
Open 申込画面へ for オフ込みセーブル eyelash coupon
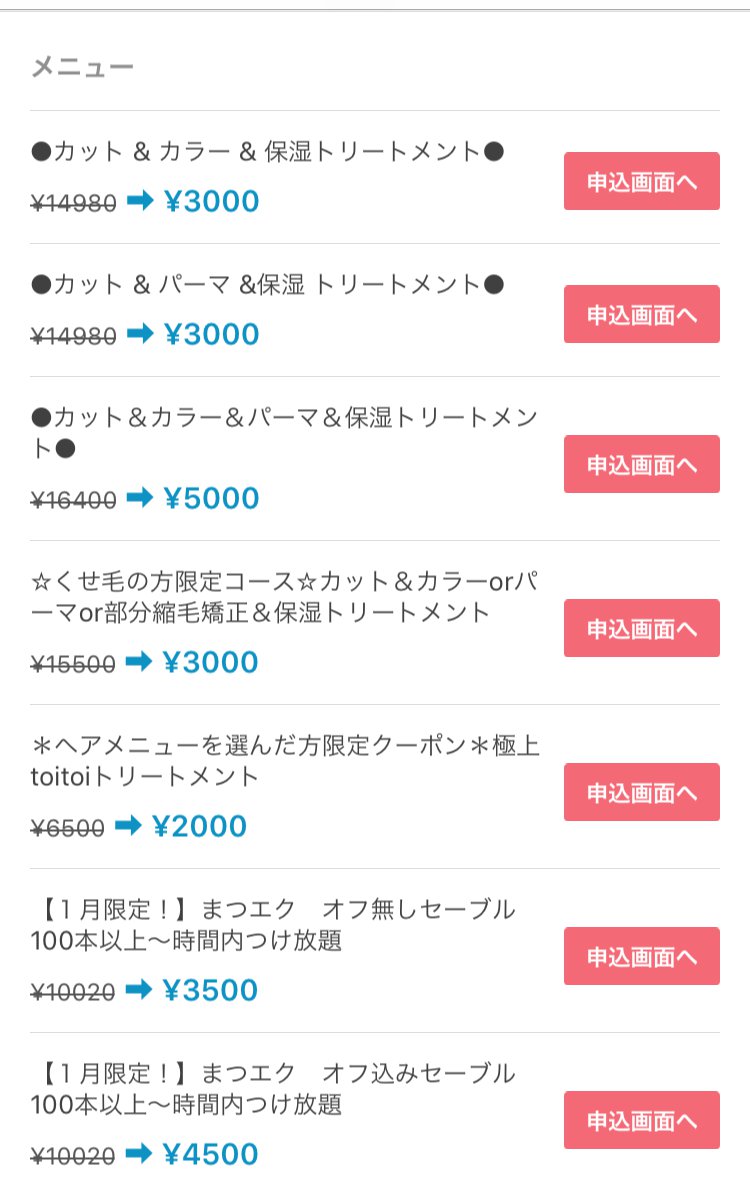641,1120
